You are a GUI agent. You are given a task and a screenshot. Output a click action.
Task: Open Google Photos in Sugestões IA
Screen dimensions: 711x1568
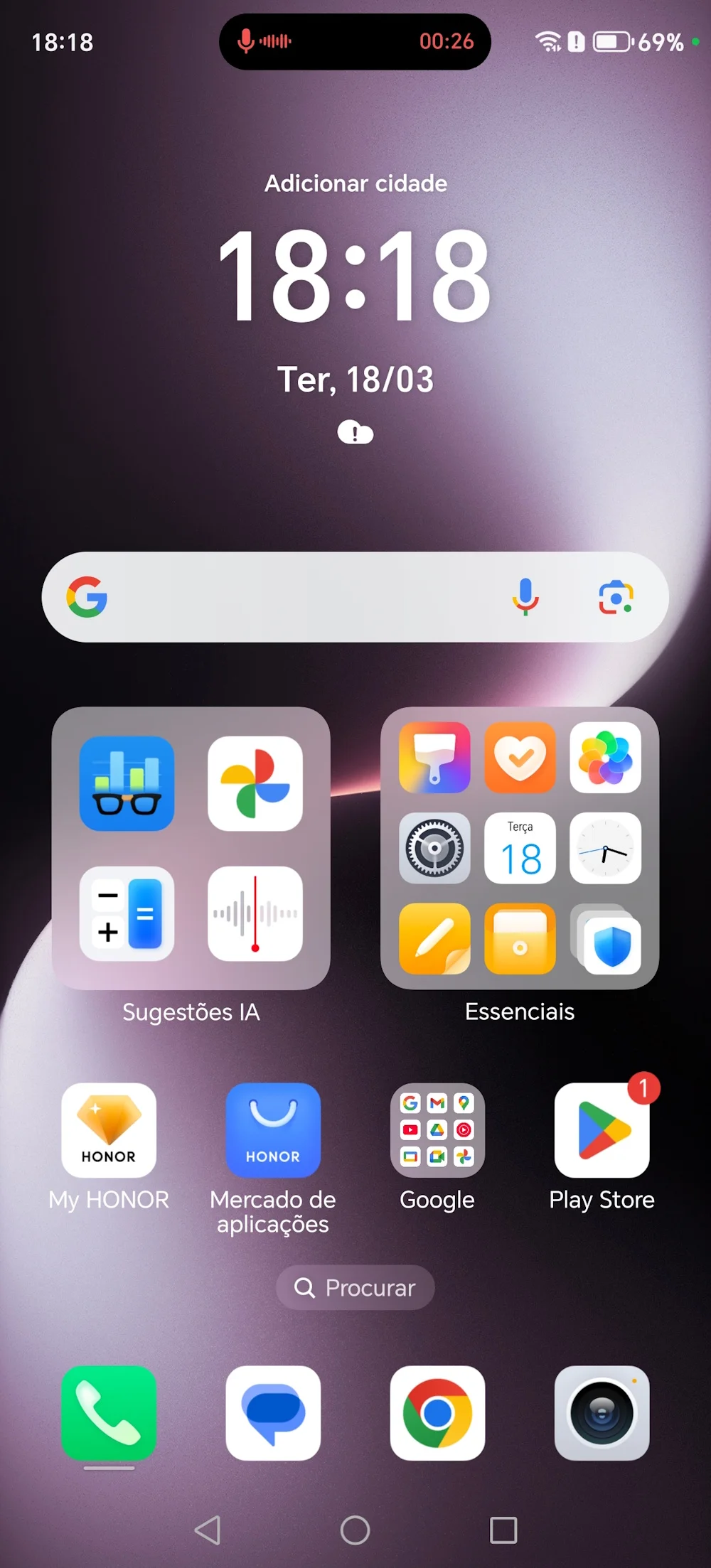pyautogui.click(x=255, y=783)
